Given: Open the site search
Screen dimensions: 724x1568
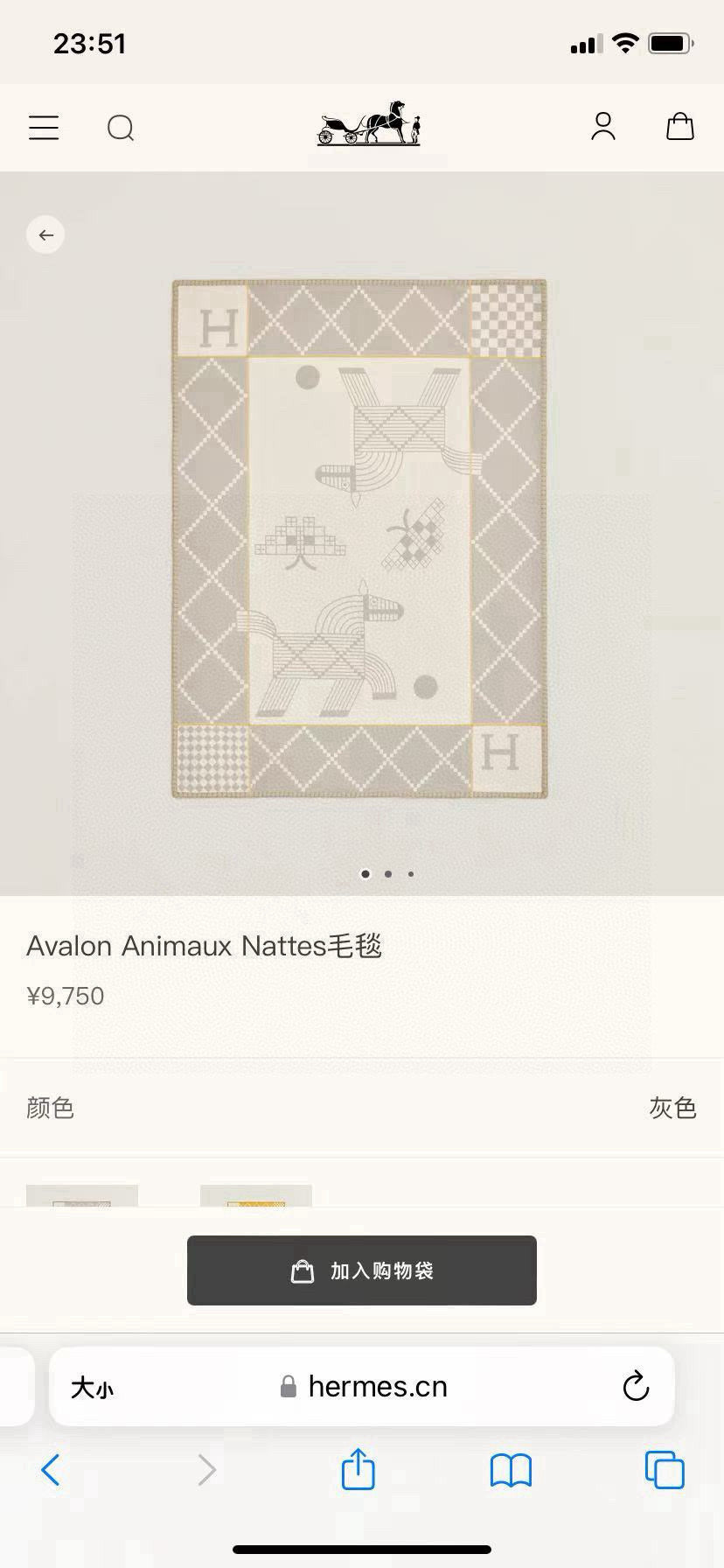Looking at the screenshot, I should [121, 128].
